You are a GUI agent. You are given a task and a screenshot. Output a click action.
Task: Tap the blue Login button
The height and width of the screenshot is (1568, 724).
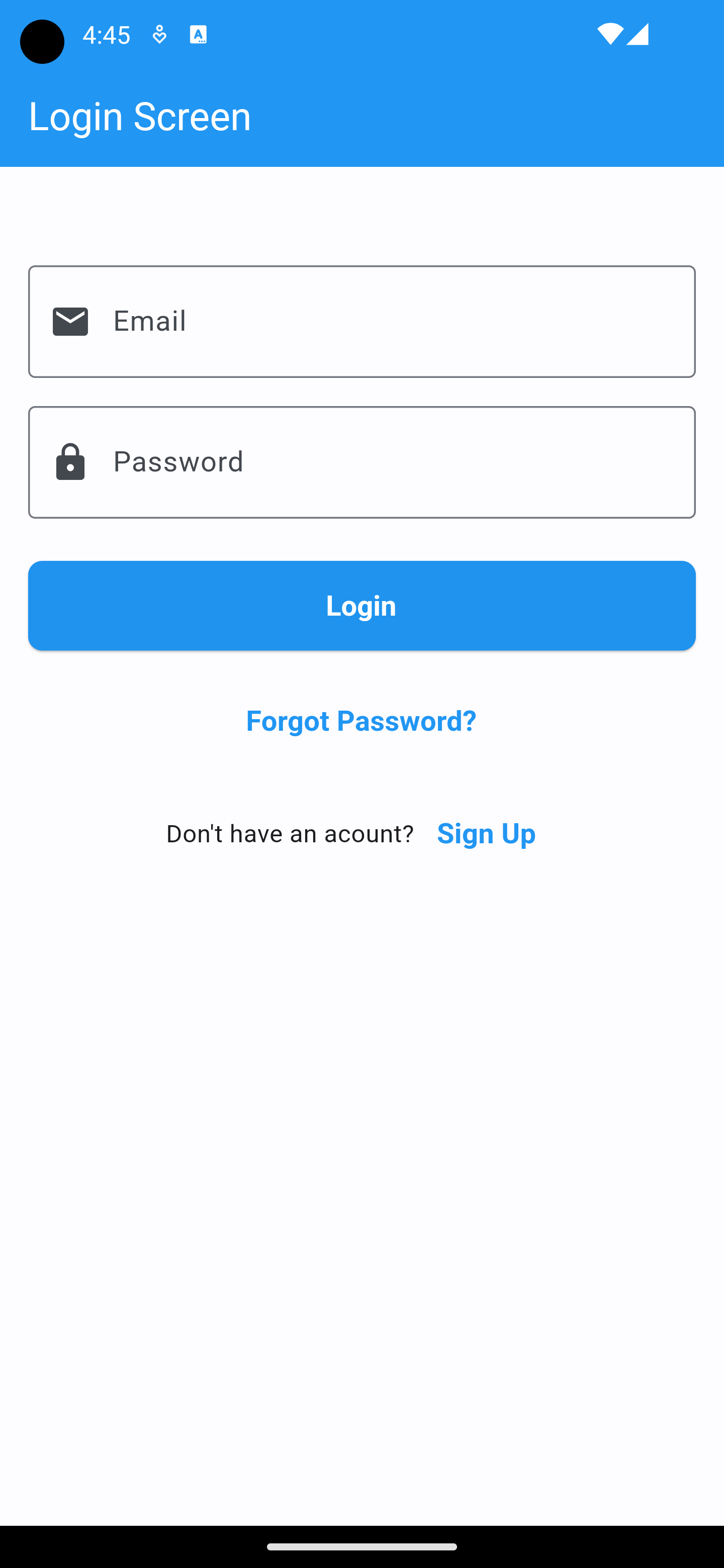click(x=361, y=606)
